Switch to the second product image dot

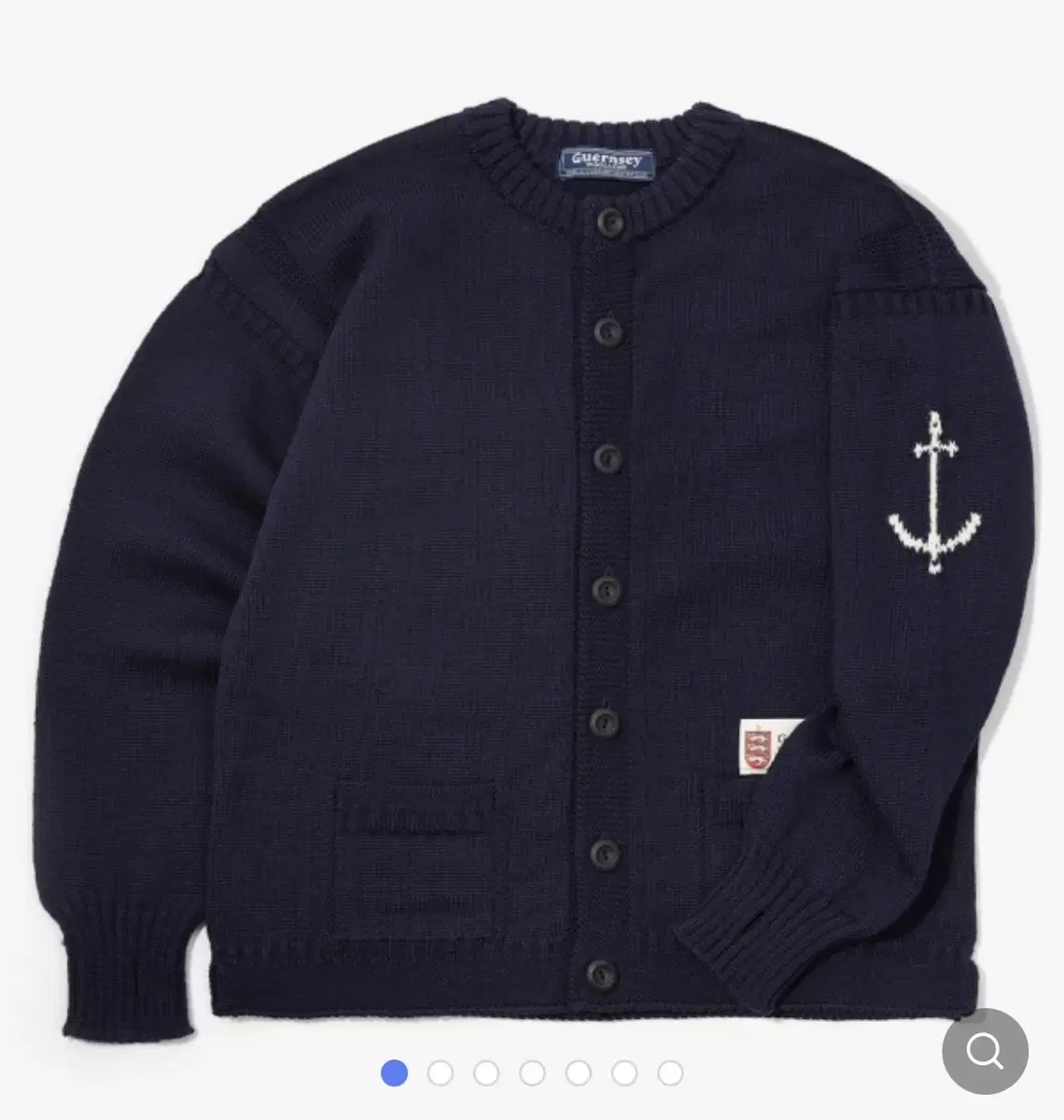click(x=441, y=1075)
